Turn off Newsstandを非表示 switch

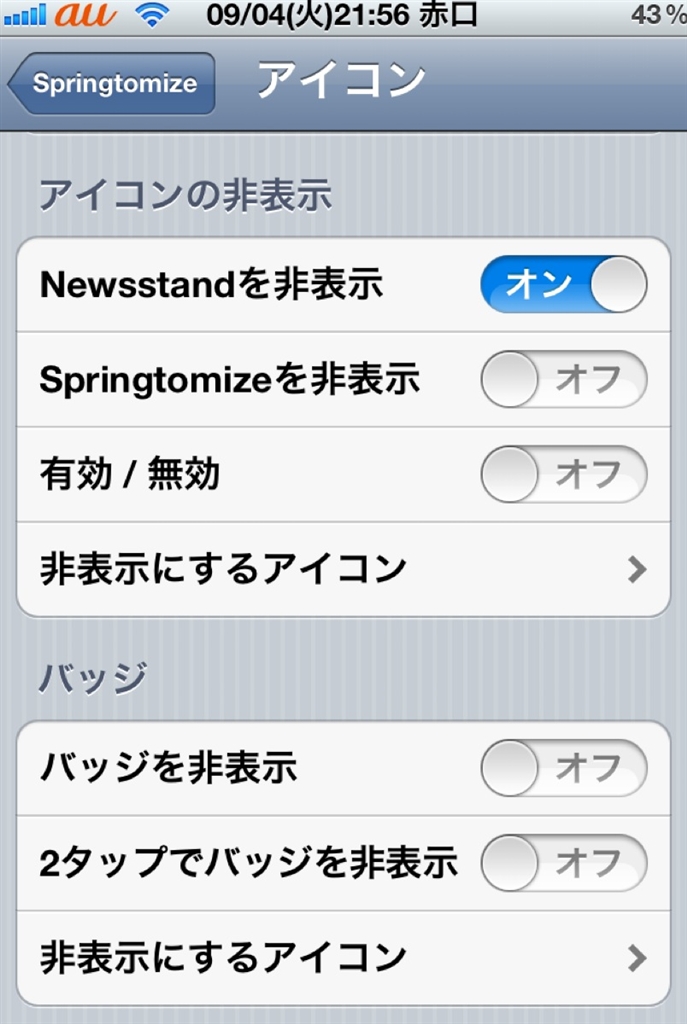[563, 285]
